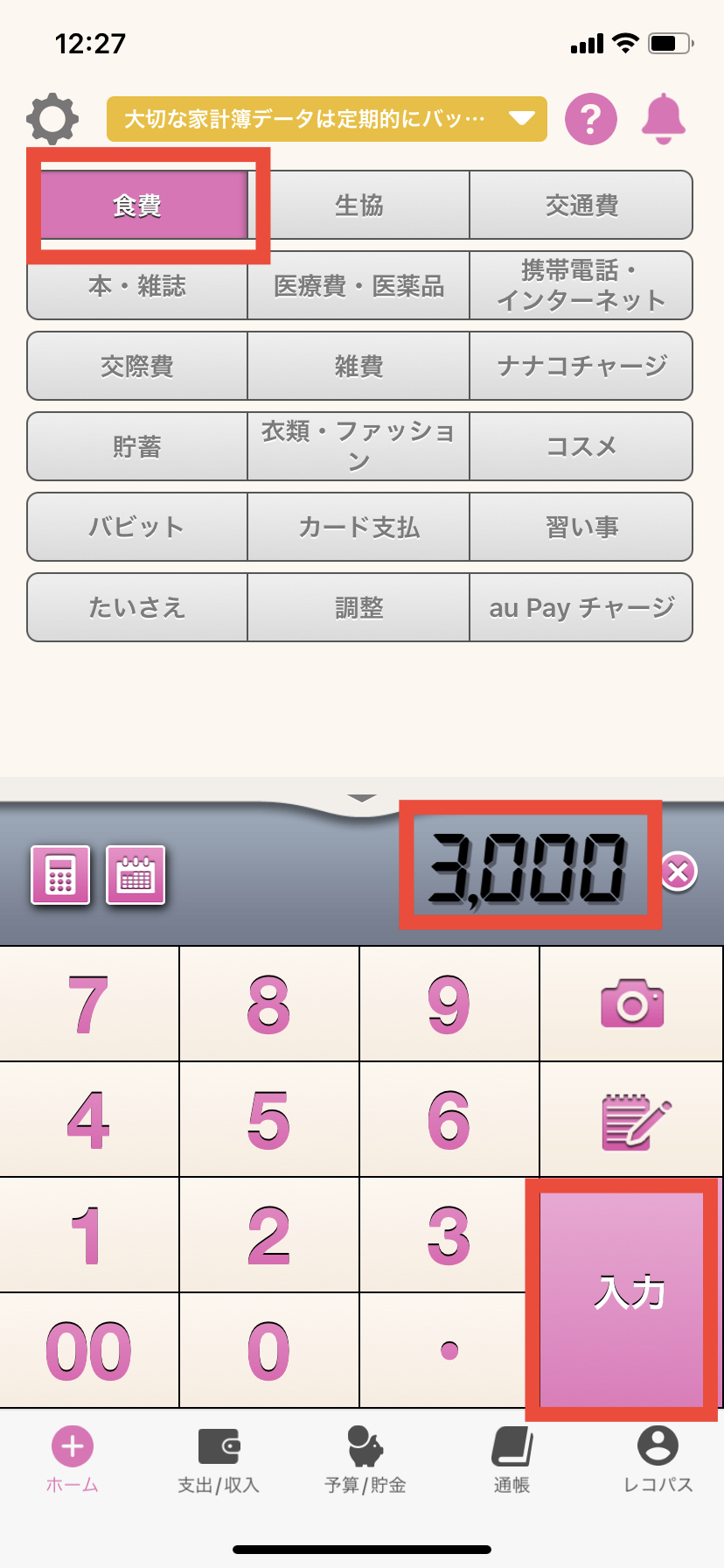Choose the au Pay チャージ category
The height and width of the screenshot is (1568, 724).
tap(581, 608)
